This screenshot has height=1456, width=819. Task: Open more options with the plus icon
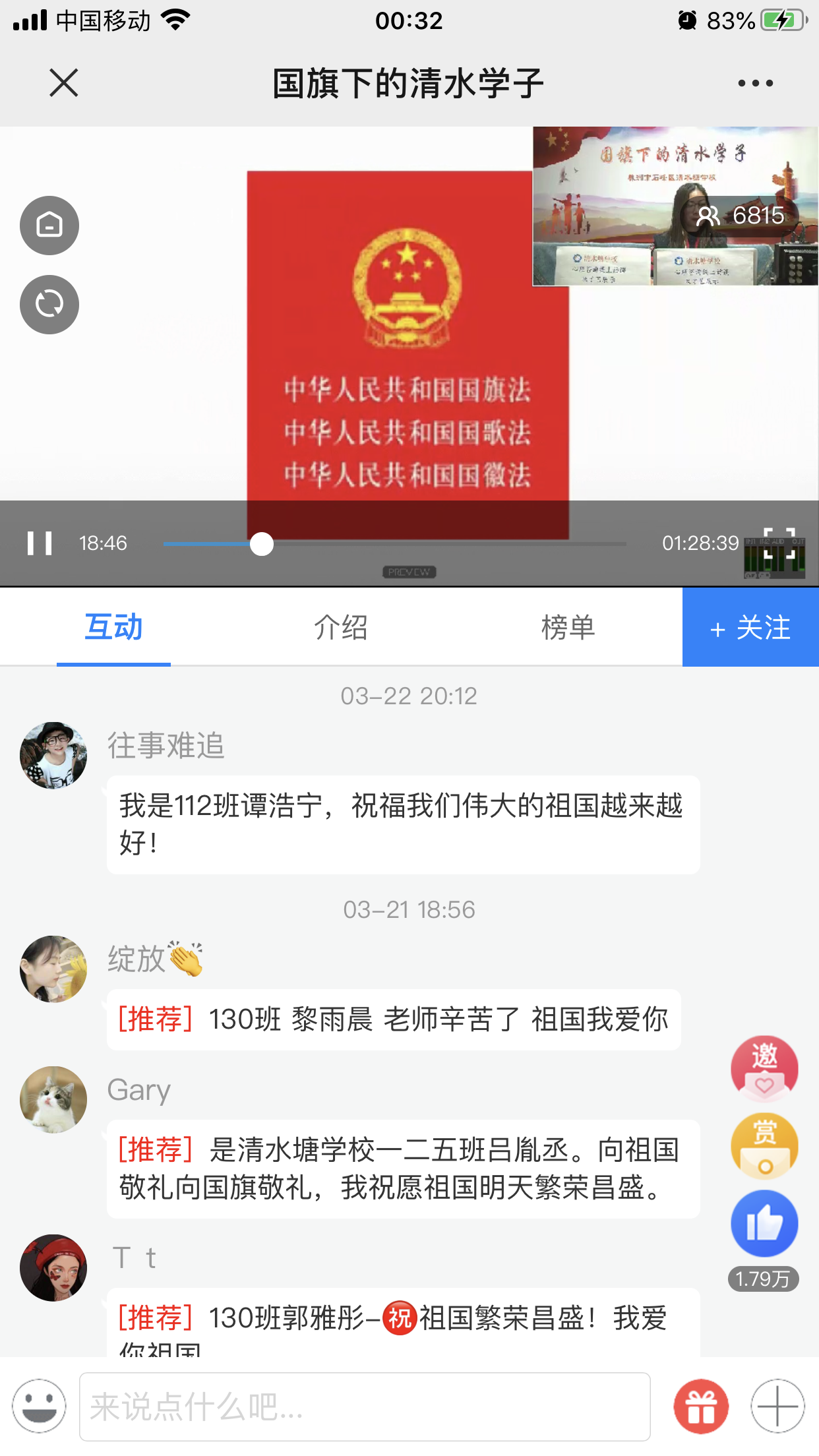pos(777,1407)
